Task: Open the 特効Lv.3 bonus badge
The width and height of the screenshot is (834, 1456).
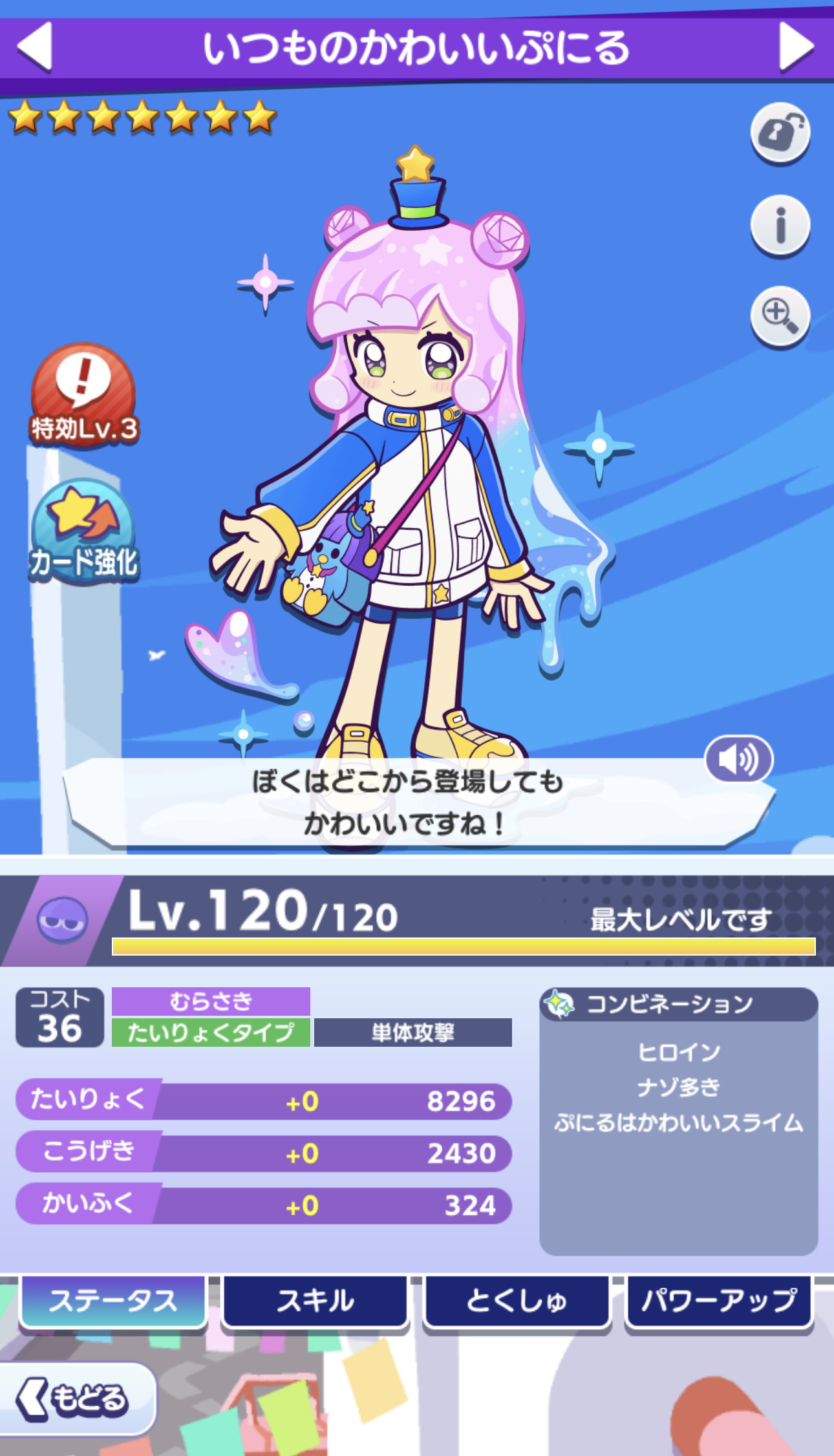Action: point(84,395)
